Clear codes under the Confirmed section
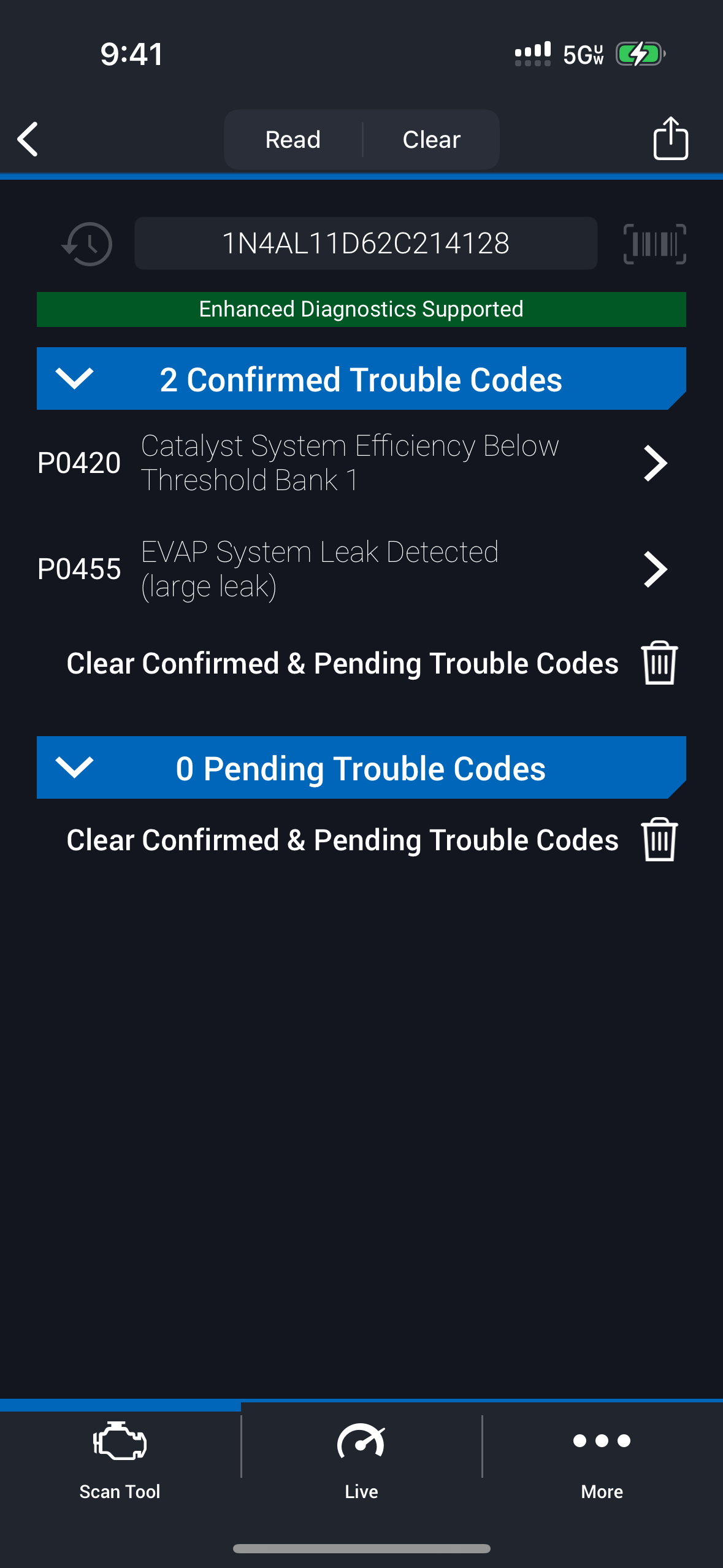Screen dimensions: 723x1568 tap(659, 663)
